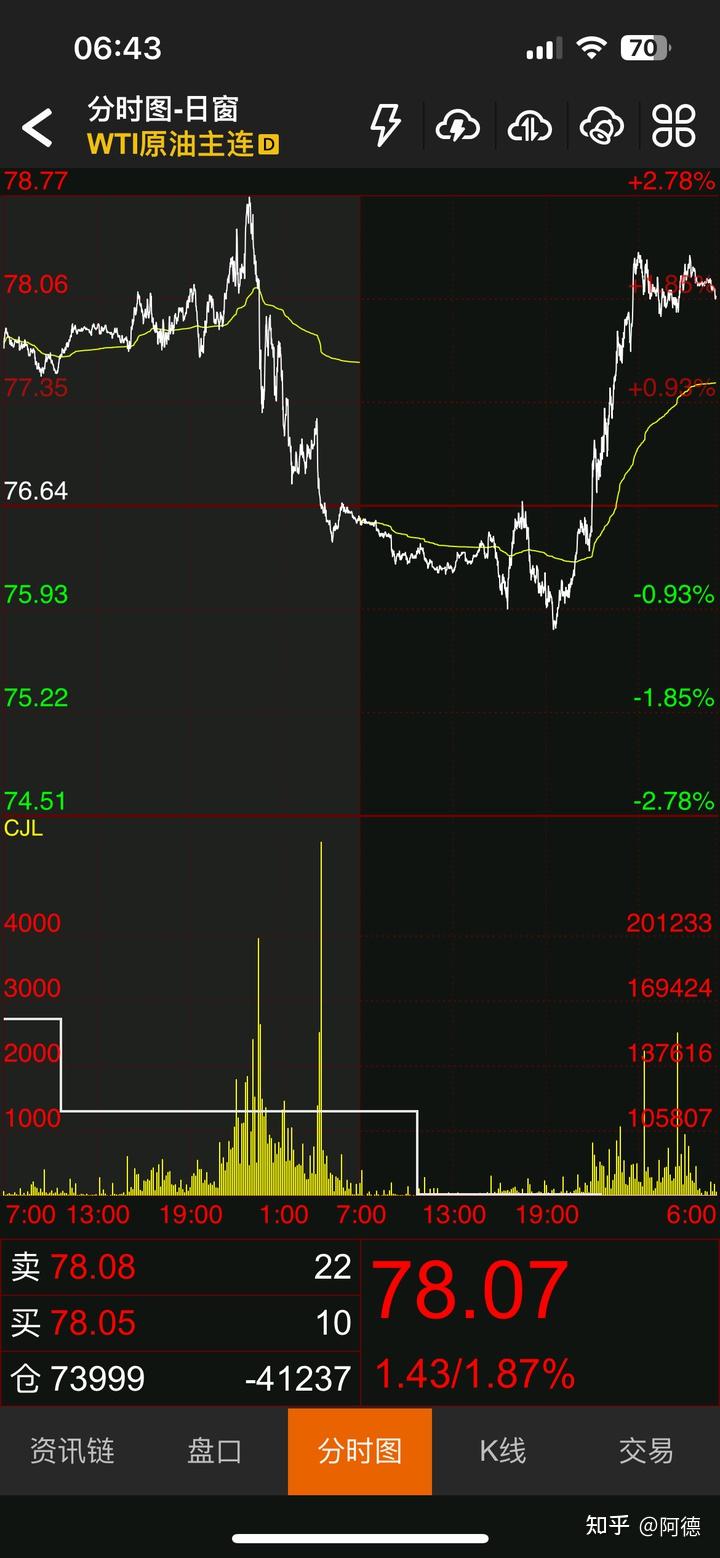Open the 交易 tab

[x=646, y=1451]
